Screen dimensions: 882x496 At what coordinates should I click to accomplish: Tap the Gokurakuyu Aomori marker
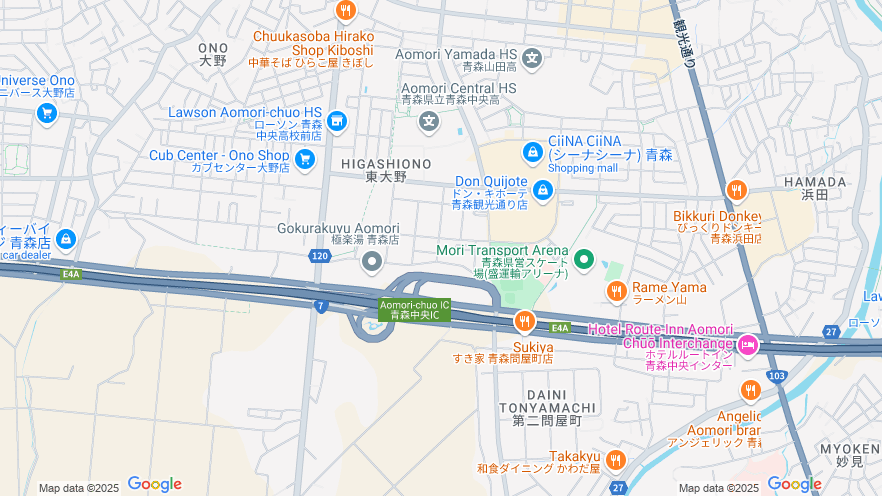click(372, 262)
